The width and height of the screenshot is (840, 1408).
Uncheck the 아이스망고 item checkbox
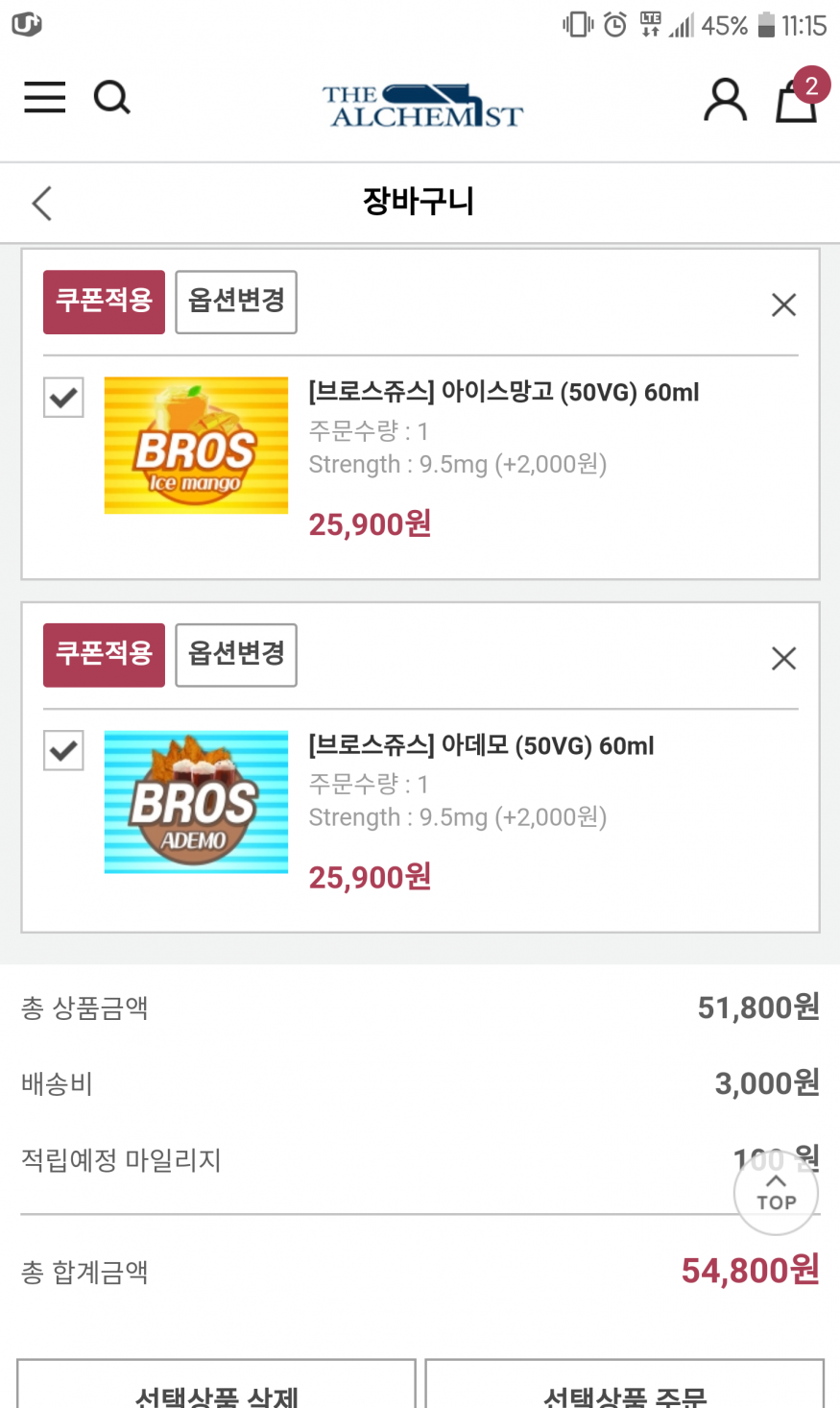click(63, 397)
